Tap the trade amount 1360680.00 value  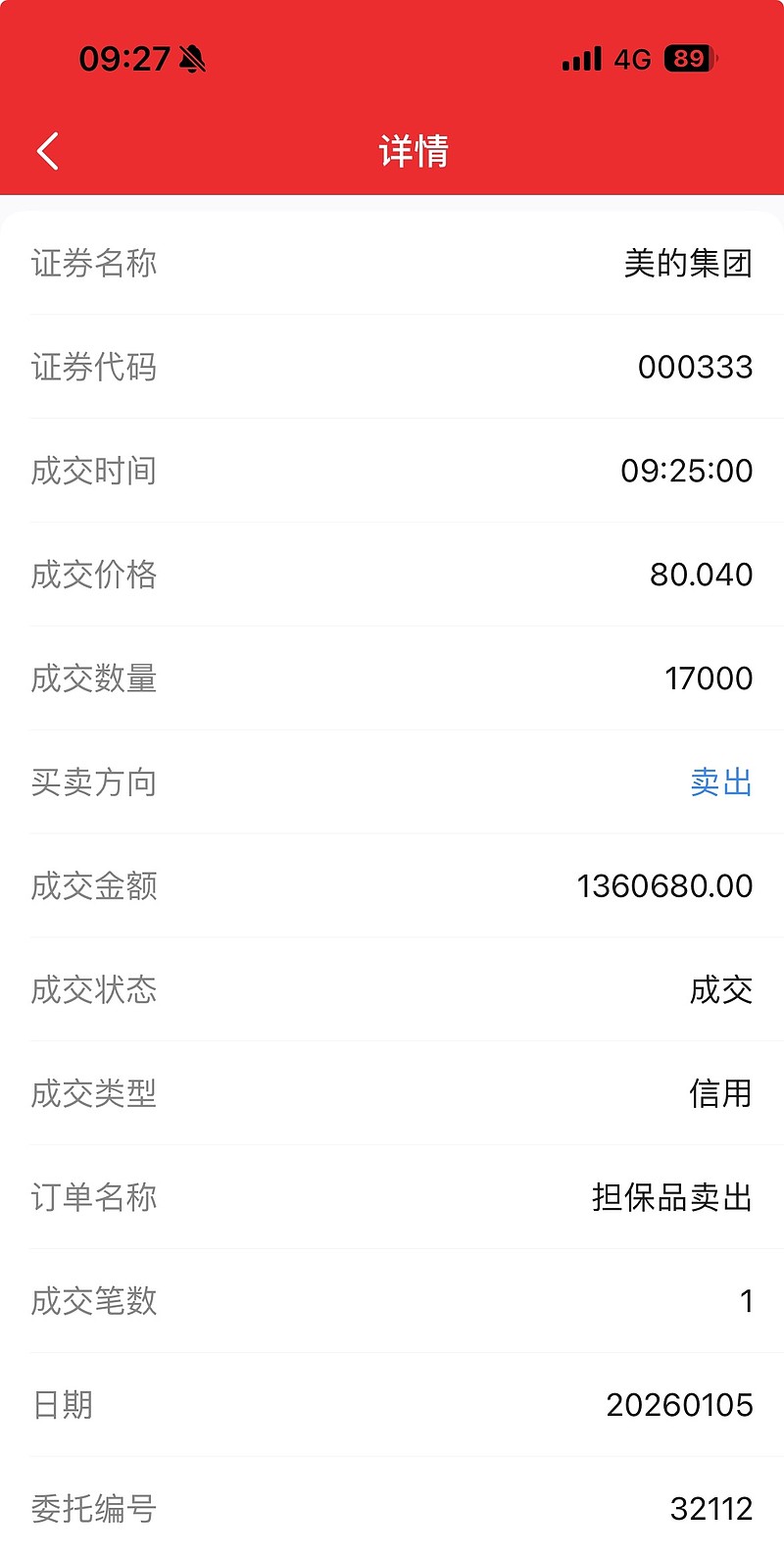click(x=666, y=885)
